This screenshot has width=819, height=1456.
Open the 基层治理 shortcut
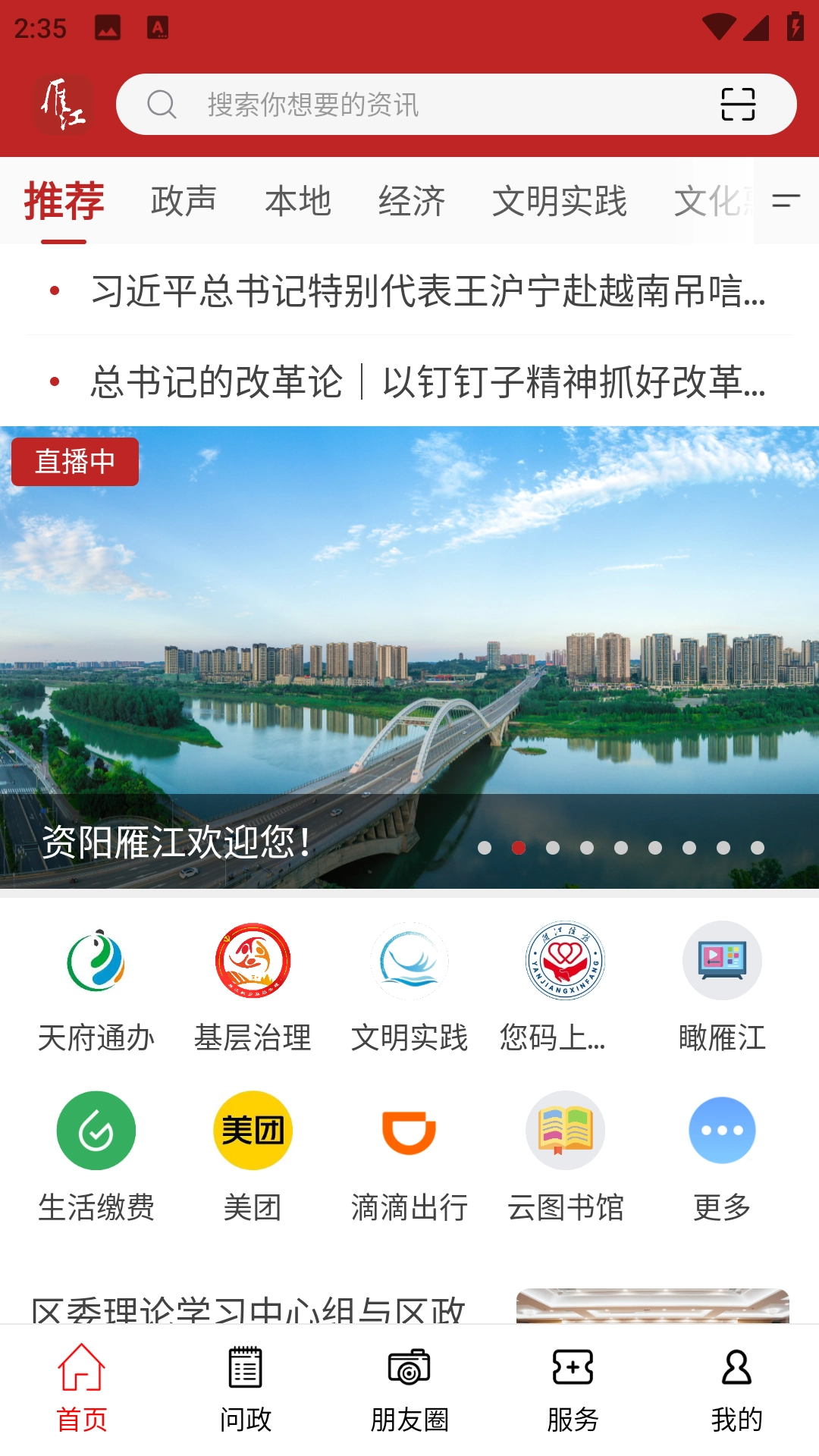253,987
